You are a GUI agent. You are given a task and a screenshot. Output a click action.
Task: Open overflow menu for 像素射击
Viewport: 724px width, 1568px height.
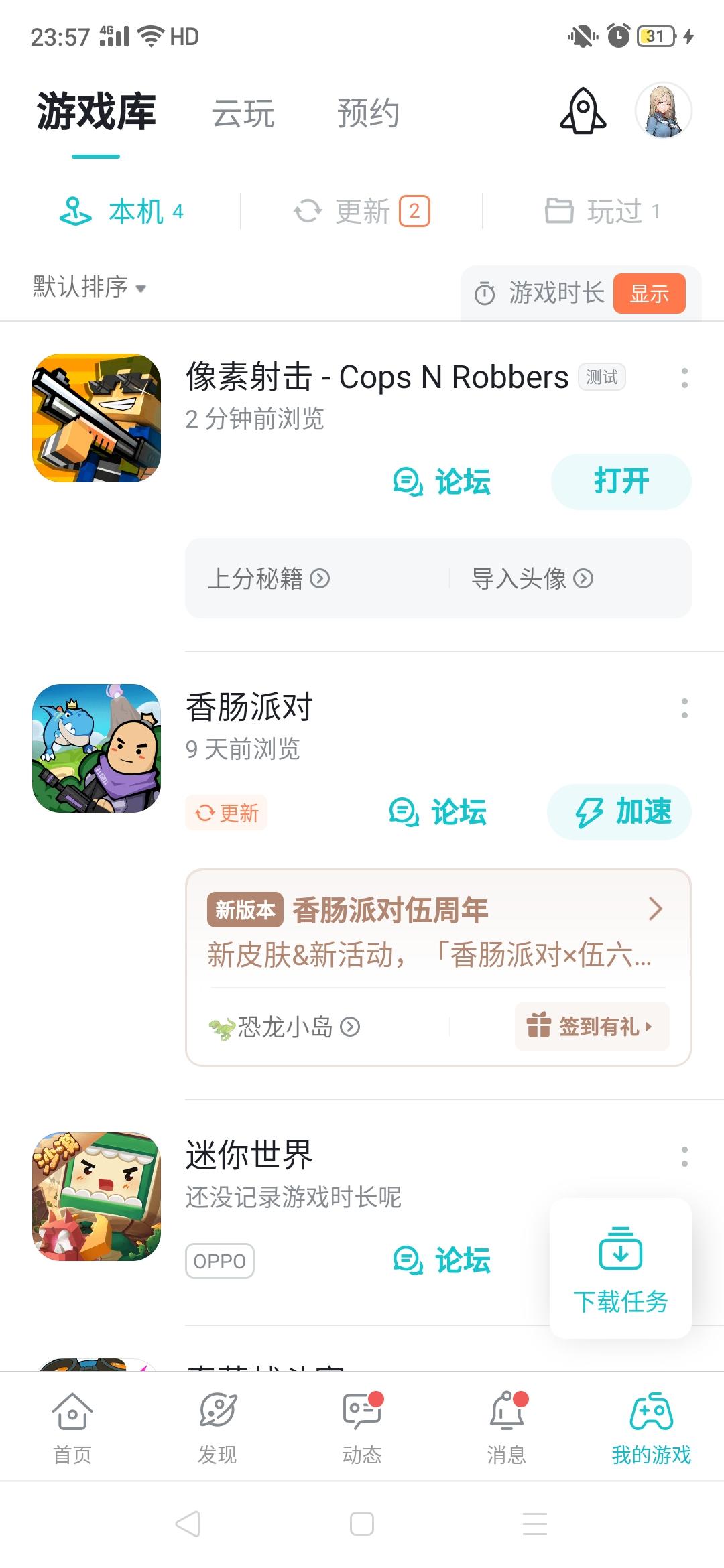tap(684, 377)
